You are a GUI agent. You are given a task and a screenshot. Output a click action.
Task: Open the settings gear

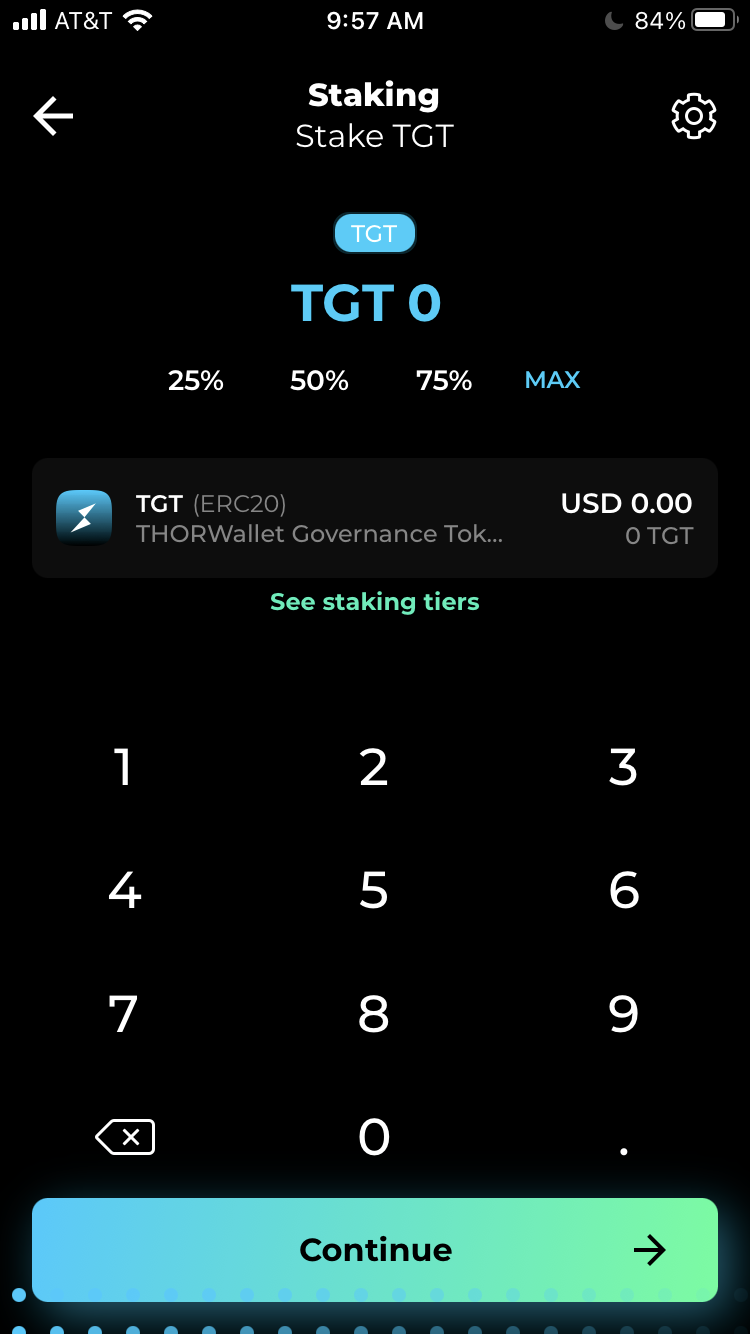693,116
